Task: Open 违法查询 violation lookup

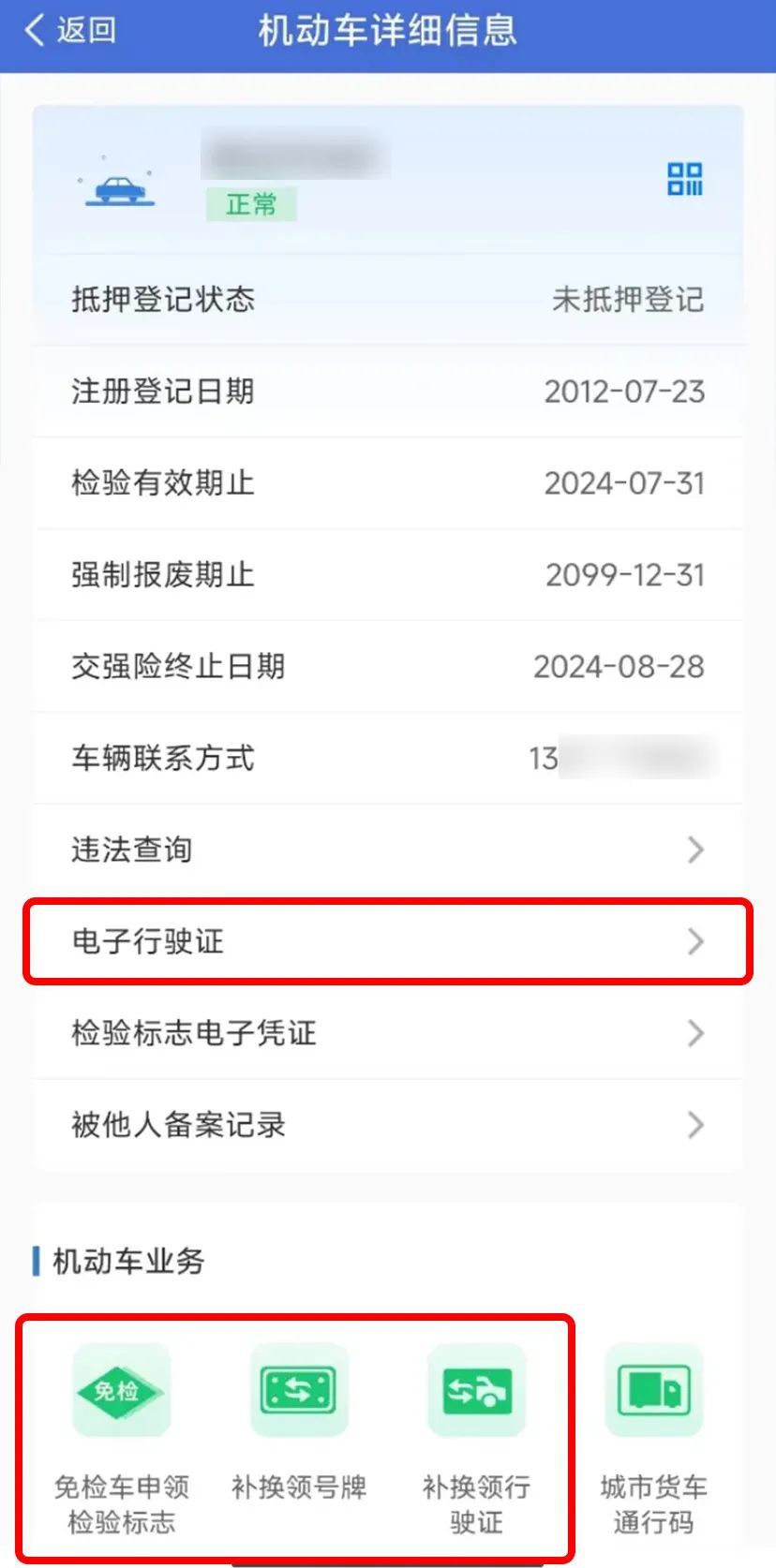Action: point(388,850)
